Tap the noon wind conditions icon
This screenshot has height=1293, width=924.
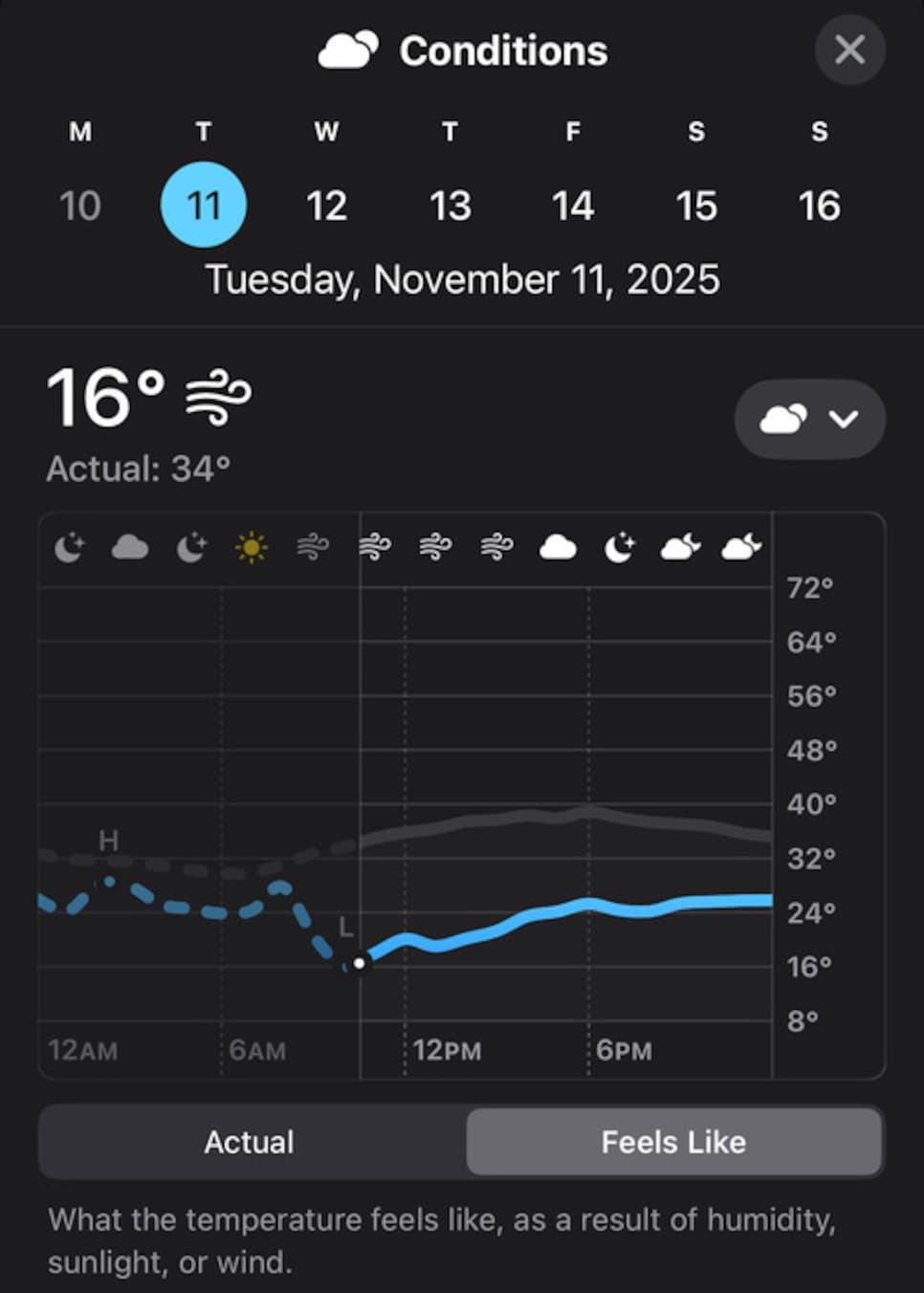click(436, 546)
